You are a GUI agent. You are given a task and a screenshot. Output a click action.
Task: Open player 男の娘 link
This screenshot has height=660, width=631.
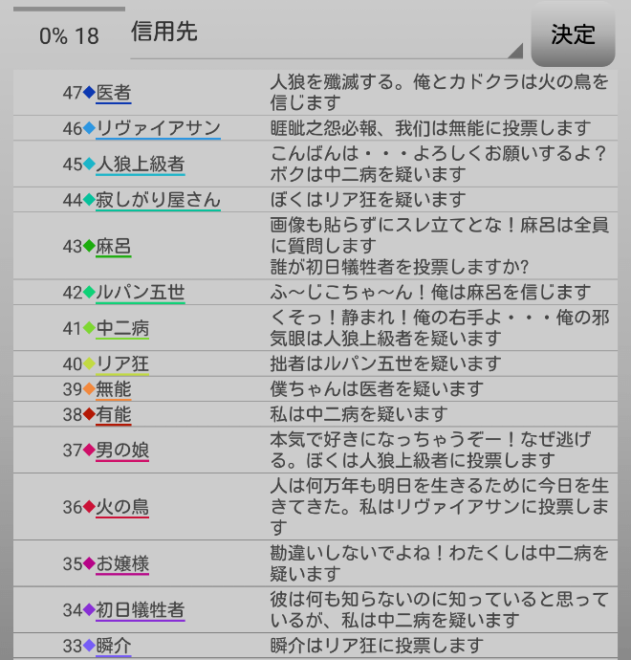click(122, 450)
